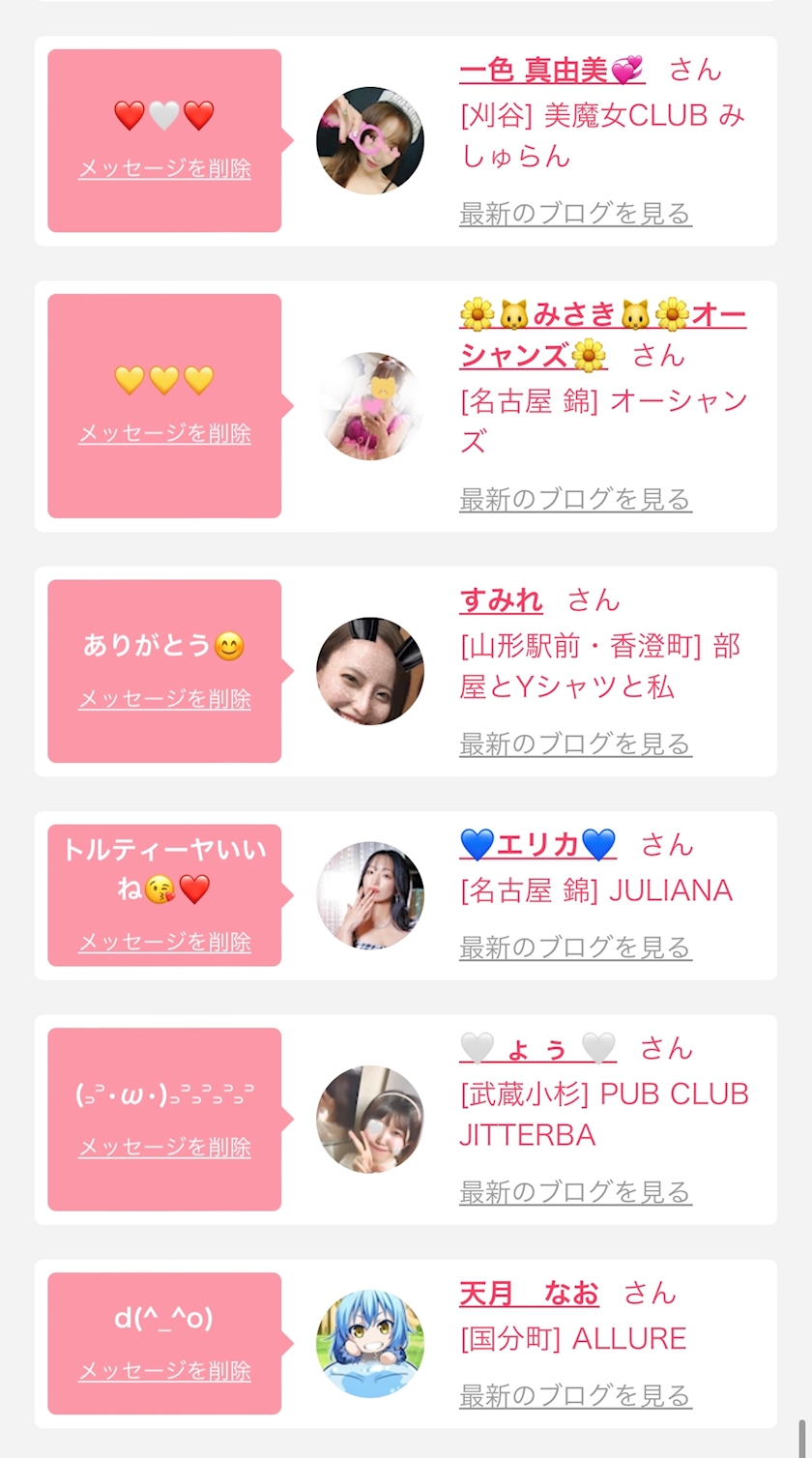The height and width of the screenshot is (1458, 812).
Task: Open ょぅ's profile link
Action: [537, 1049]
